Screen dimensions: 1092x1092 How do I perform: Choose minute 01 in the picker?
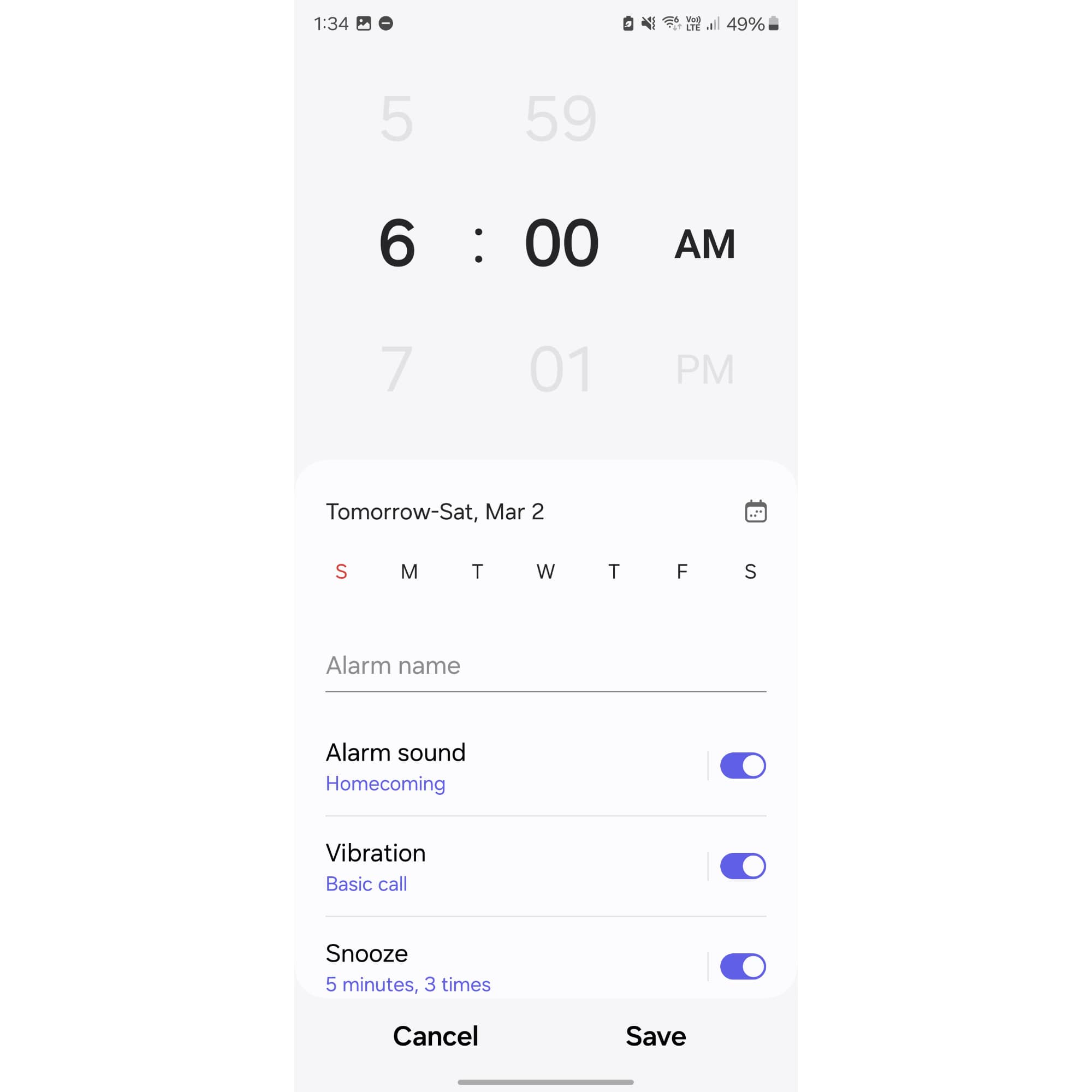[x=561, y=370]
